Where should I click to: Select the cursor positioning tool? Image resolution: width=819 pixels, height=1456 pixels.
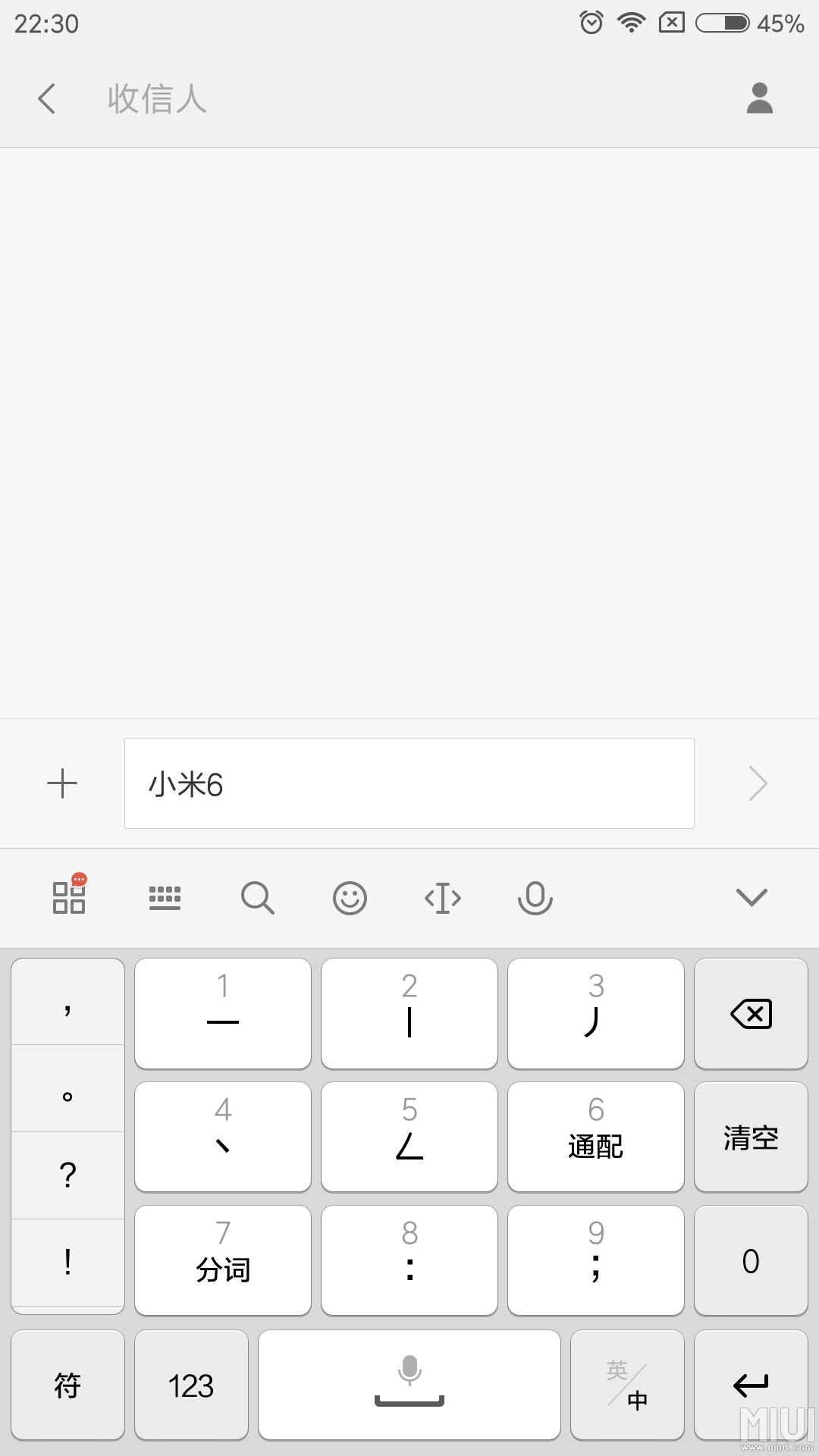coord(443,897)
